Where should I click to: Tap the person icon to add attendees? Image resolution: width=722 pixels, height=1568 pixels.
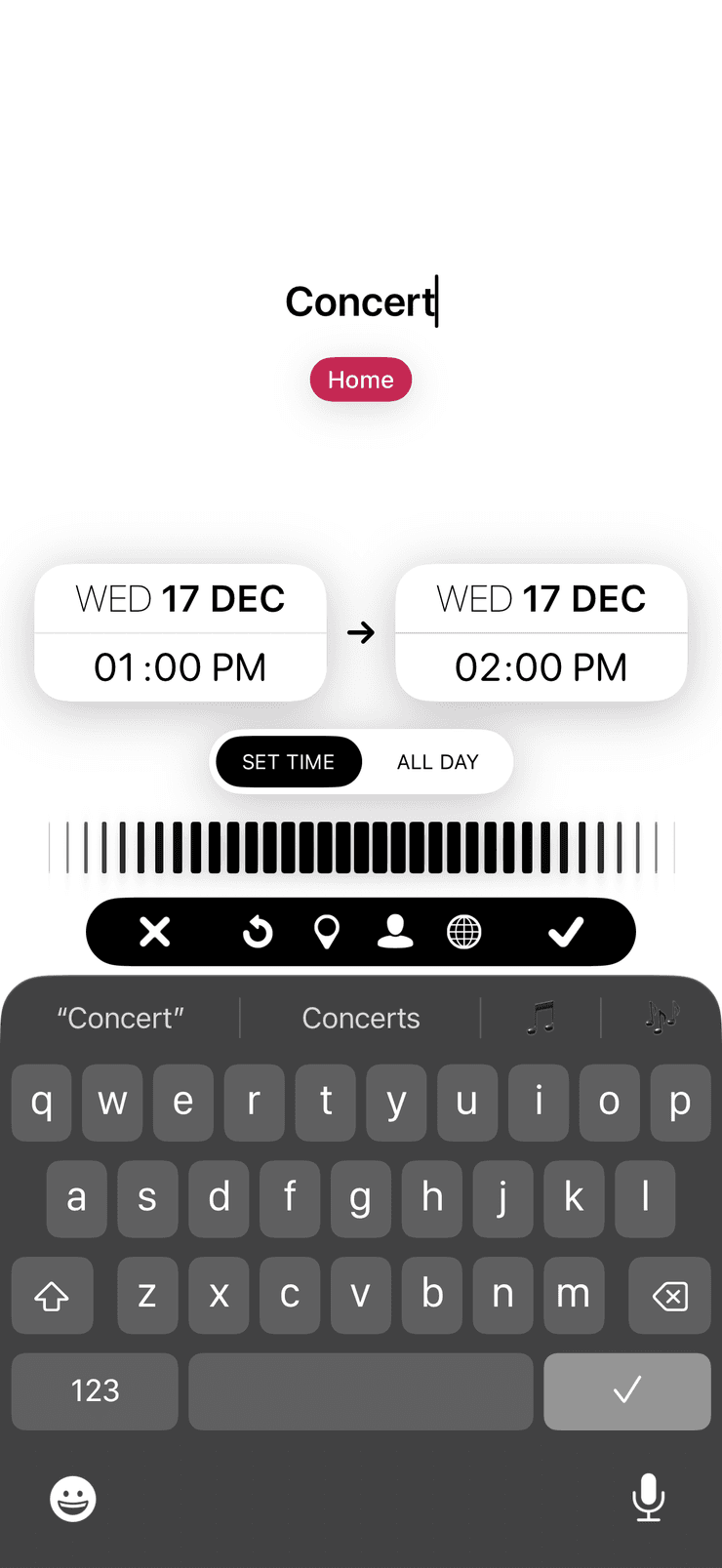[x=395, y=932]
